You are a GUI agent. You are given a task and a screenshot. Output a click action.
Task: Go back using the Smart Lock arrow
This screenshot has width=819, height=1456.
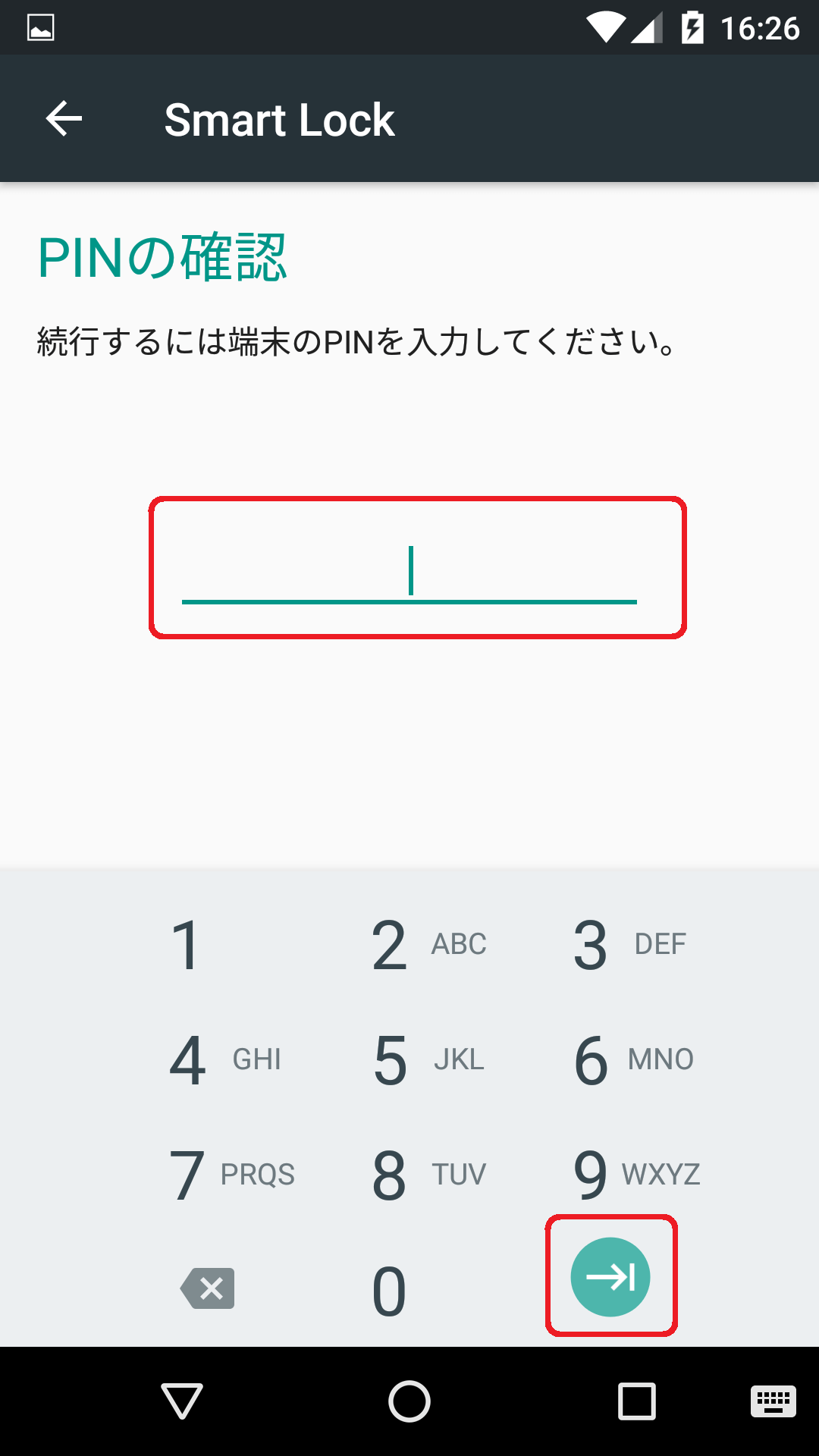(x=64, y=119)
